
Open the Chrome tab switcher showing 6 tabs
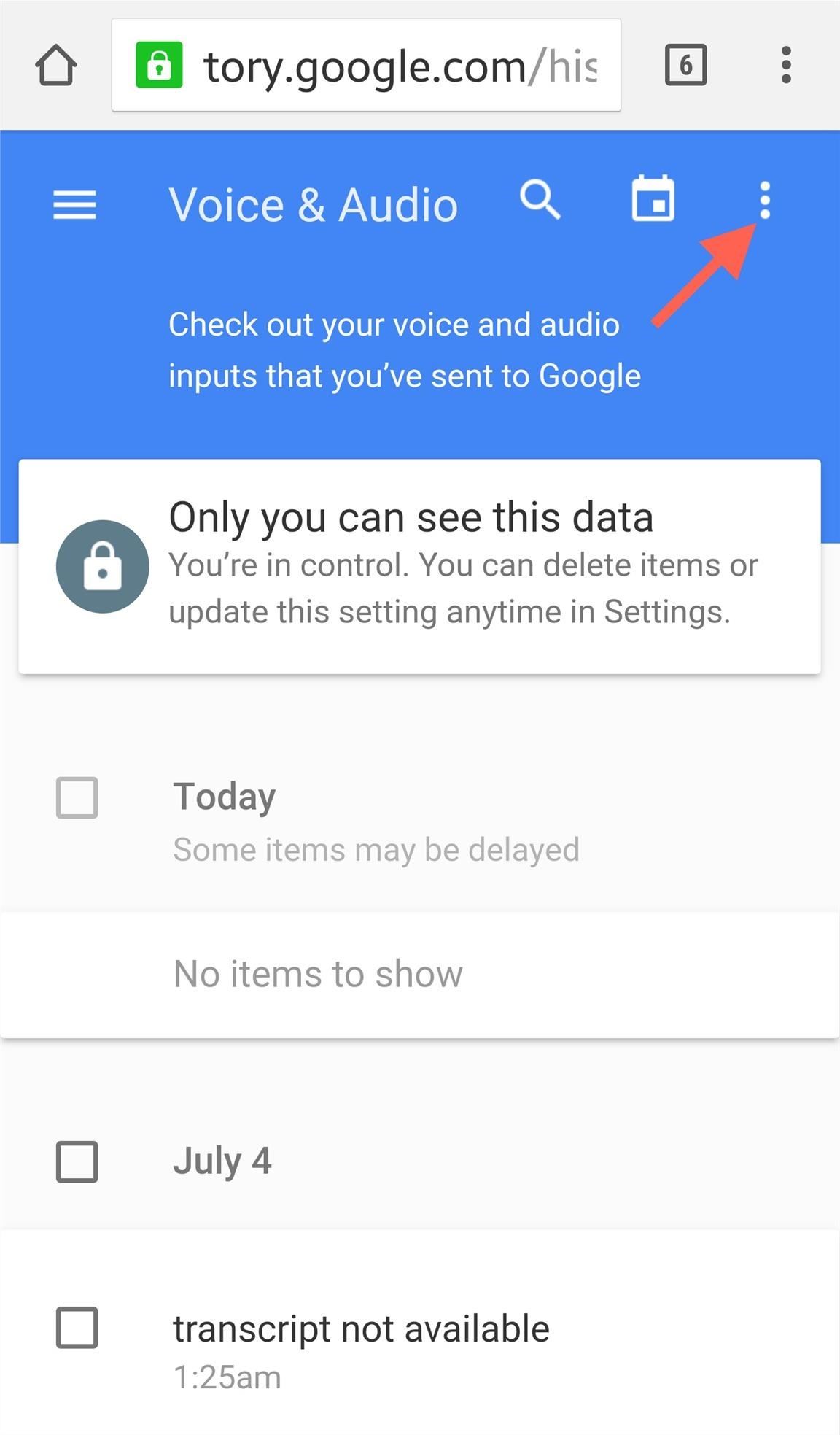pos(686,66)
